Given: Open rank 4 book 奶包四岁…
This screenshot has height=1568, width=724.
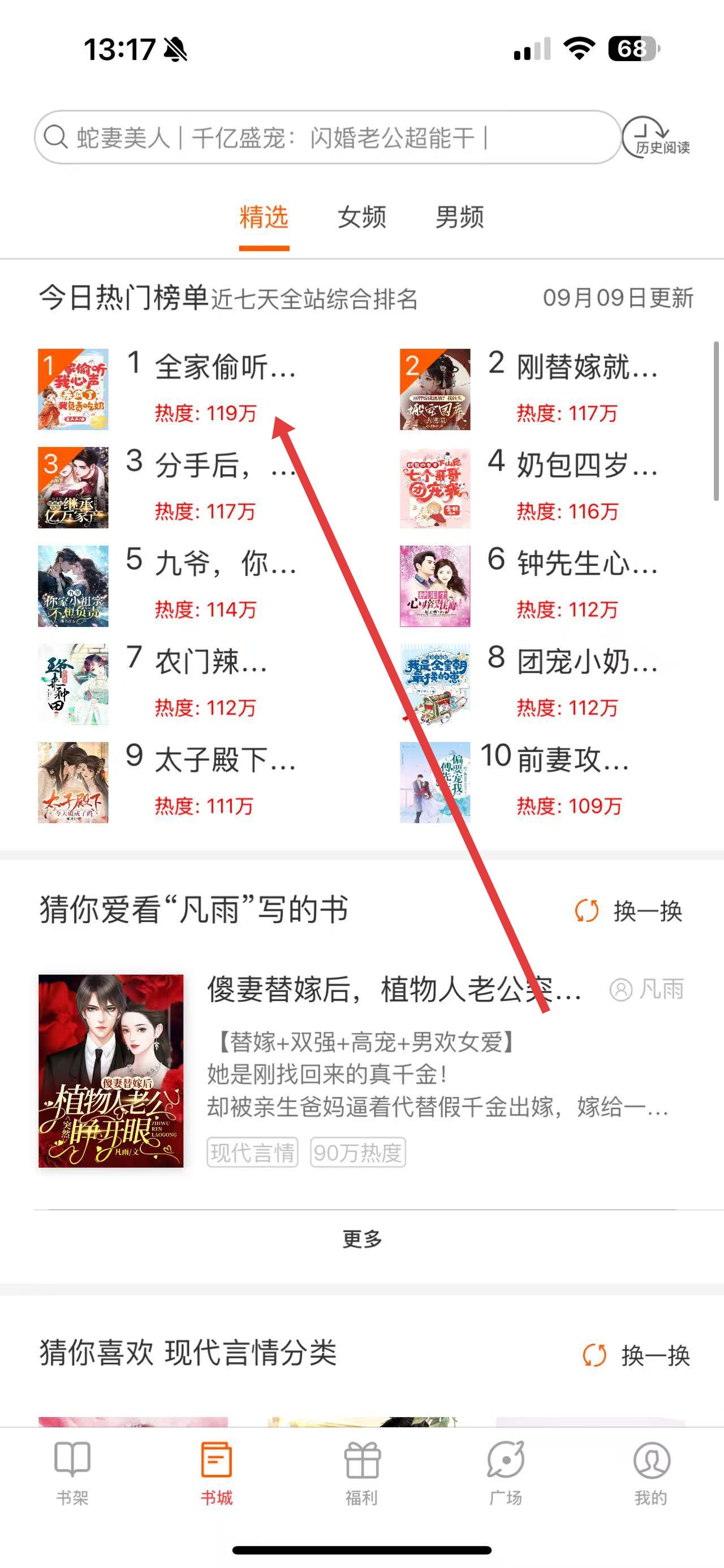Looking at the screenshot, I should (586, 466).
